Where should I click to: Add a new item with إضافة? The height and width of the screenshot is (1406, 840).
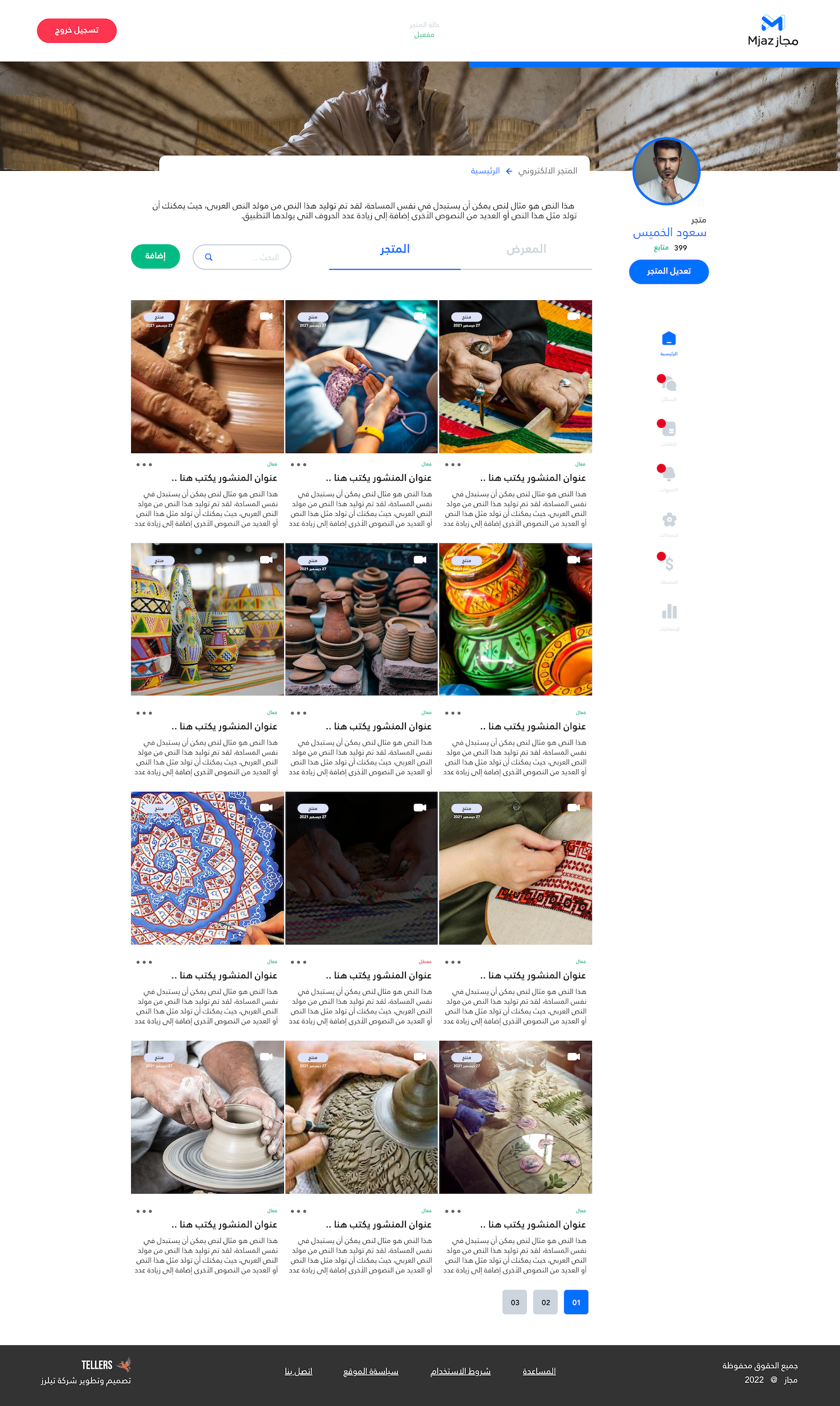[x=155, y=257]
